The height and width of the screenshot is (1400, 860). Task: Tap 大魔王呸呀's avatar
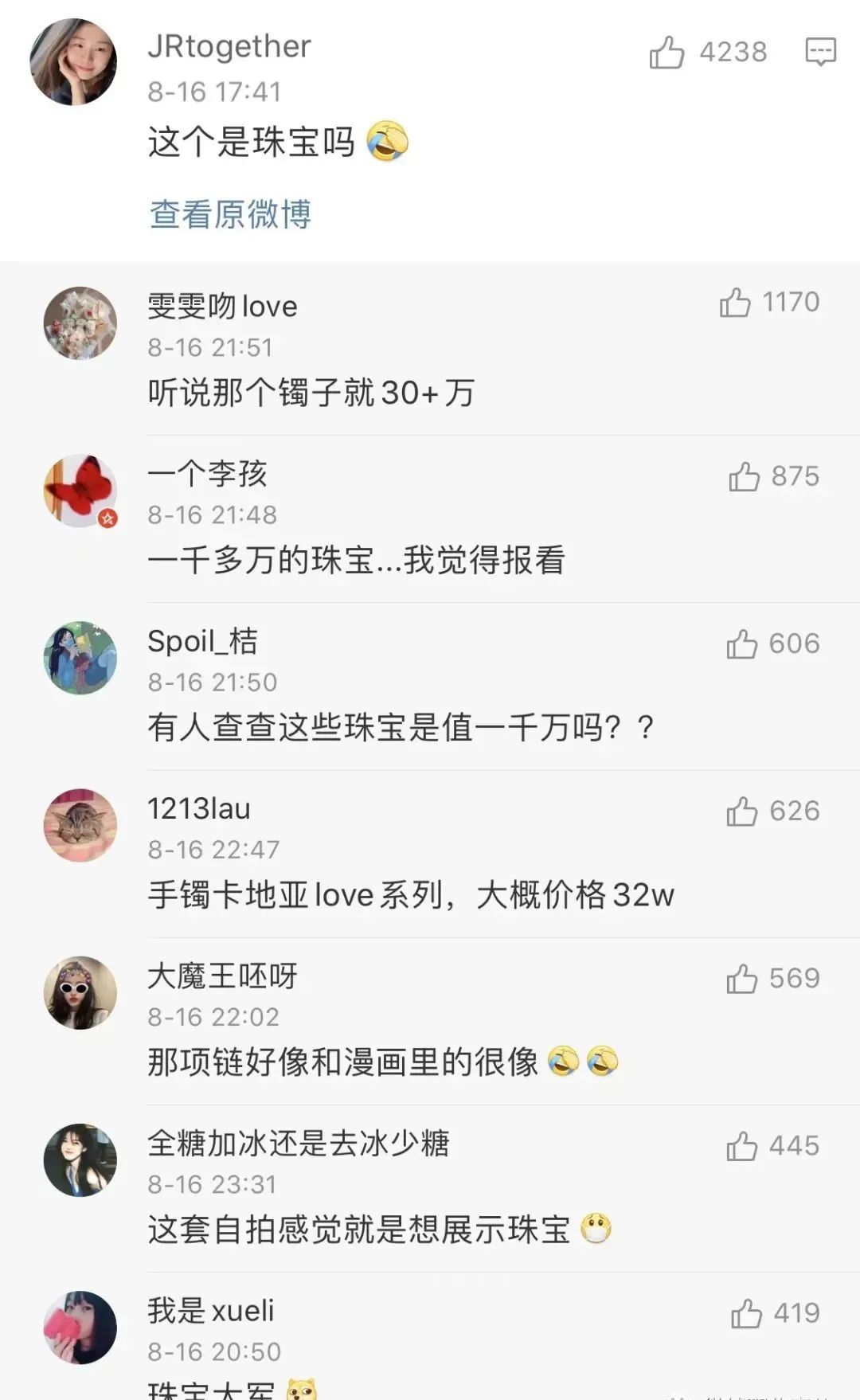pos(80,992)
